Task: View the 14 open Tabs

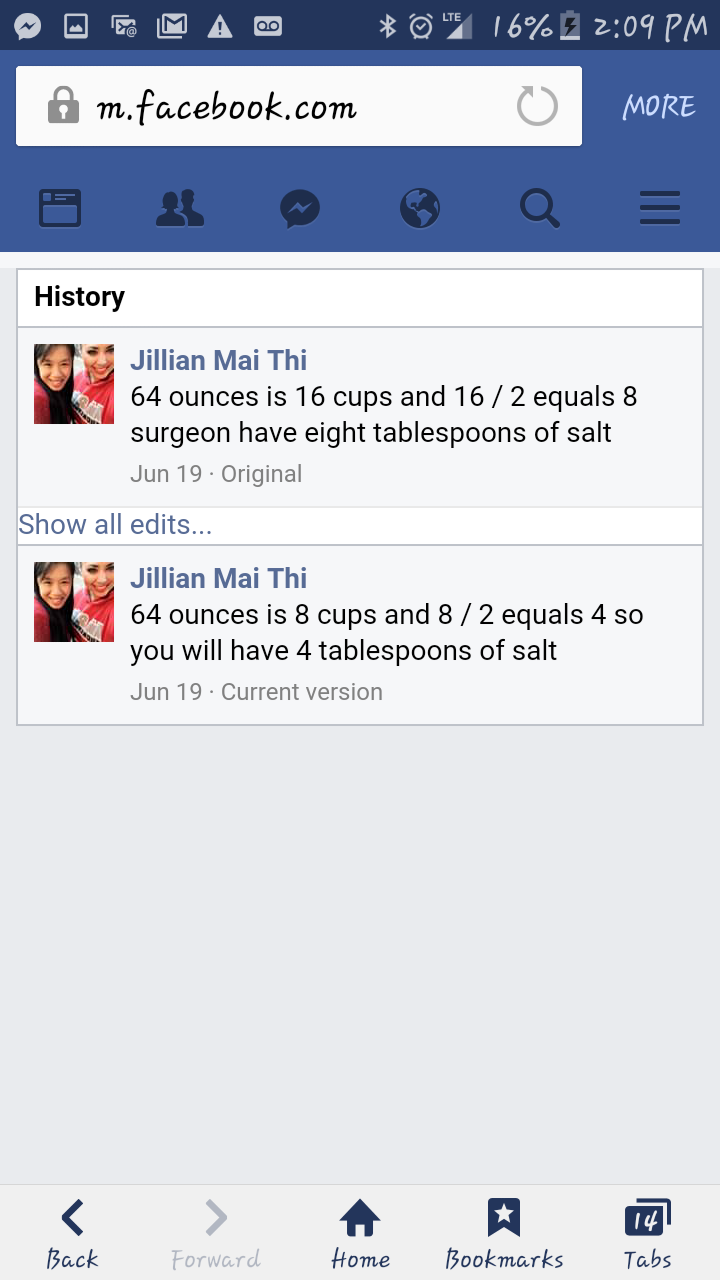Action: (647, 1234)
